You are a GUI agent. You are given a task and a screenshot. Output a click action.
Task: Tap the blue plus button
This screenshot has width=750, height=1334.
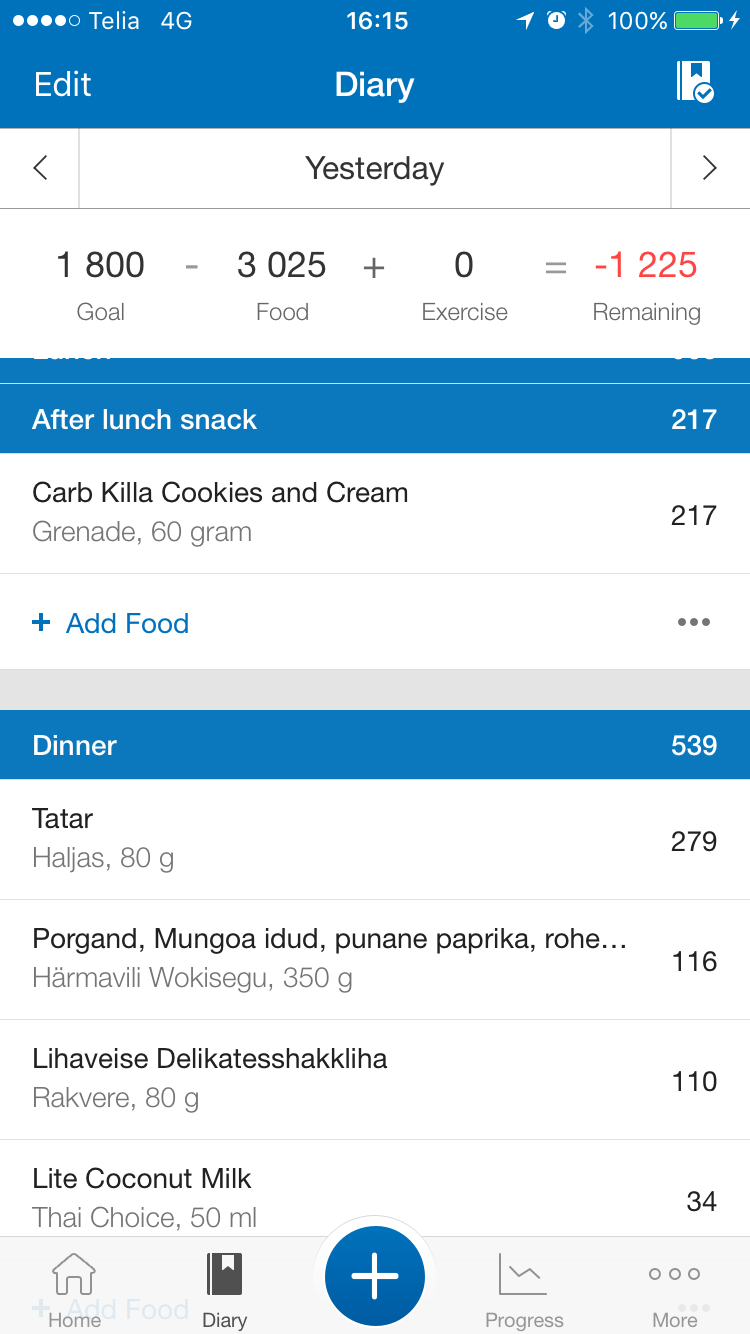tap(375, 1276)
